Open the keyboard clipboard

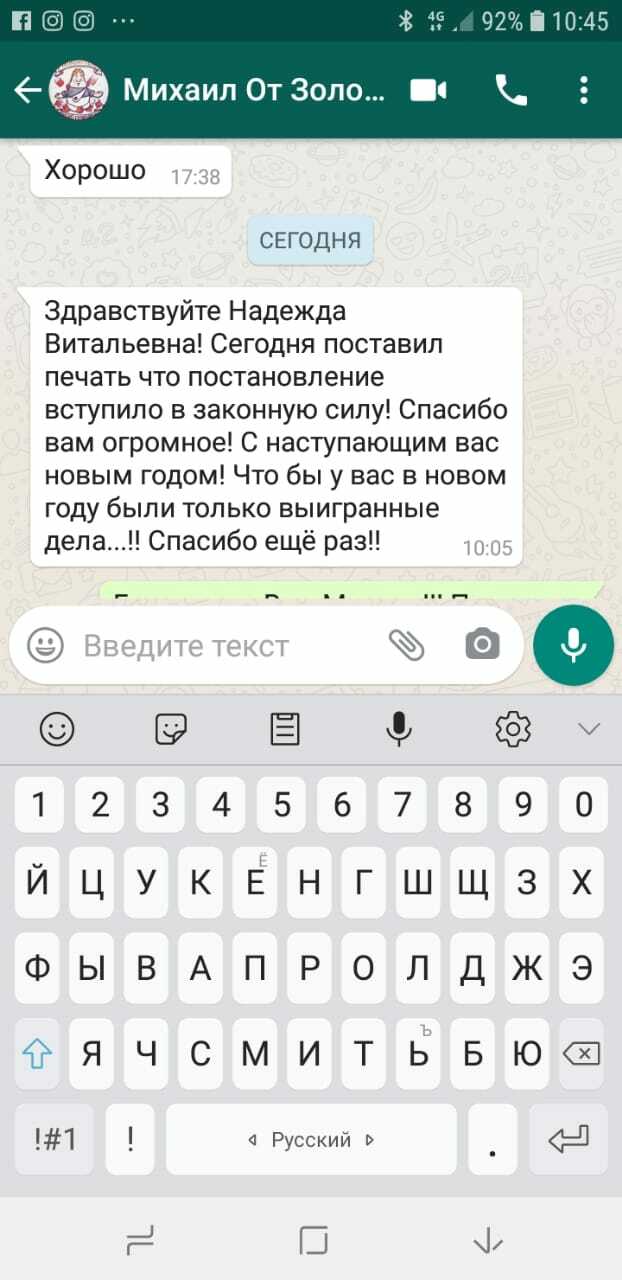(285, 729)
